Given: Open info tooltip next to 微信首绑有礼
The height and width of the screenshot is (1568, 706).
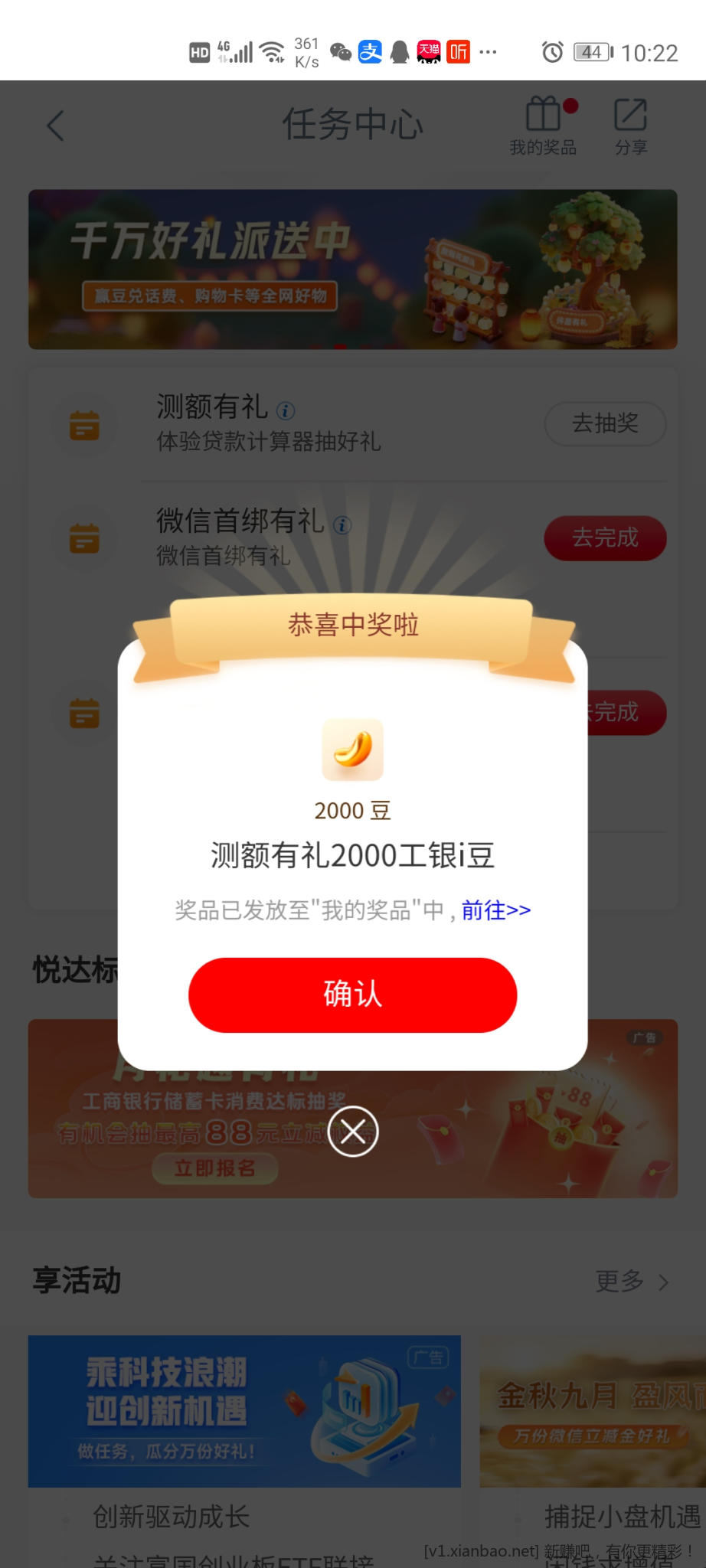Looking at the screenshot, I should tap(342, 524).
